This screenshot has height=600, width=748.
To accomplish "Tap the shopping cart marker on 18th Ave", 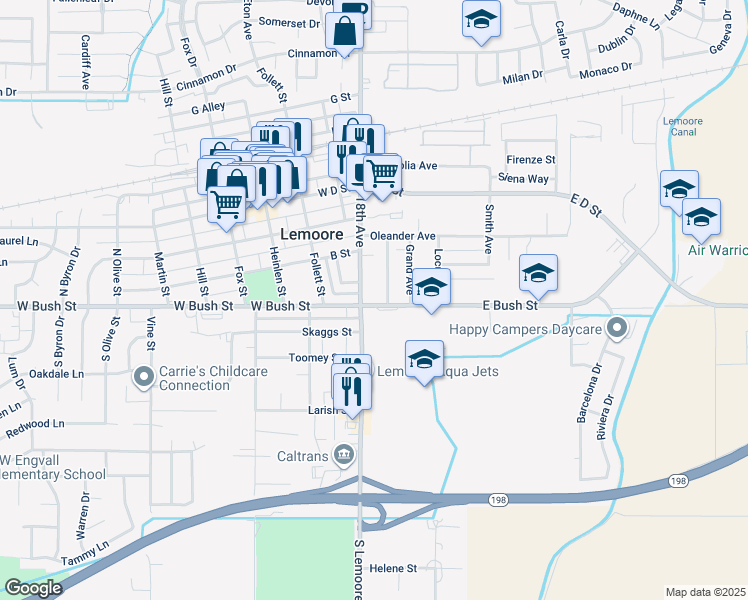I will [383, 174].
